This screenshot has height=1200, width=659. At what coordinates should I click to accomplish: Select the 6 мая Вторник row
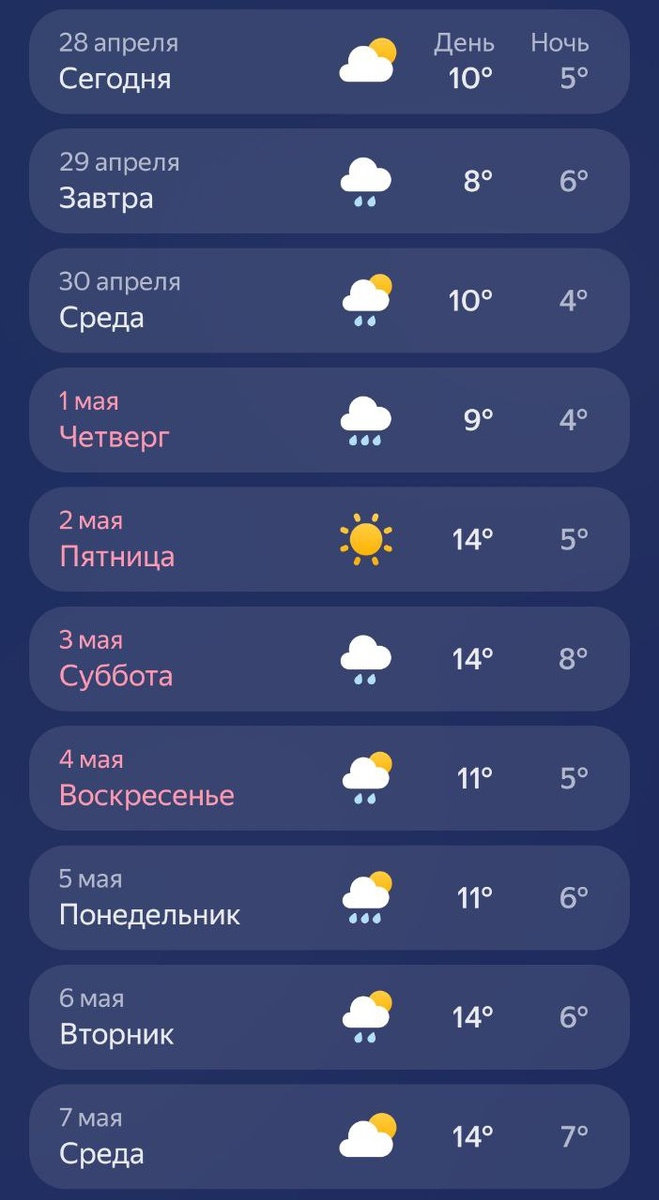tap(329, 1017)
